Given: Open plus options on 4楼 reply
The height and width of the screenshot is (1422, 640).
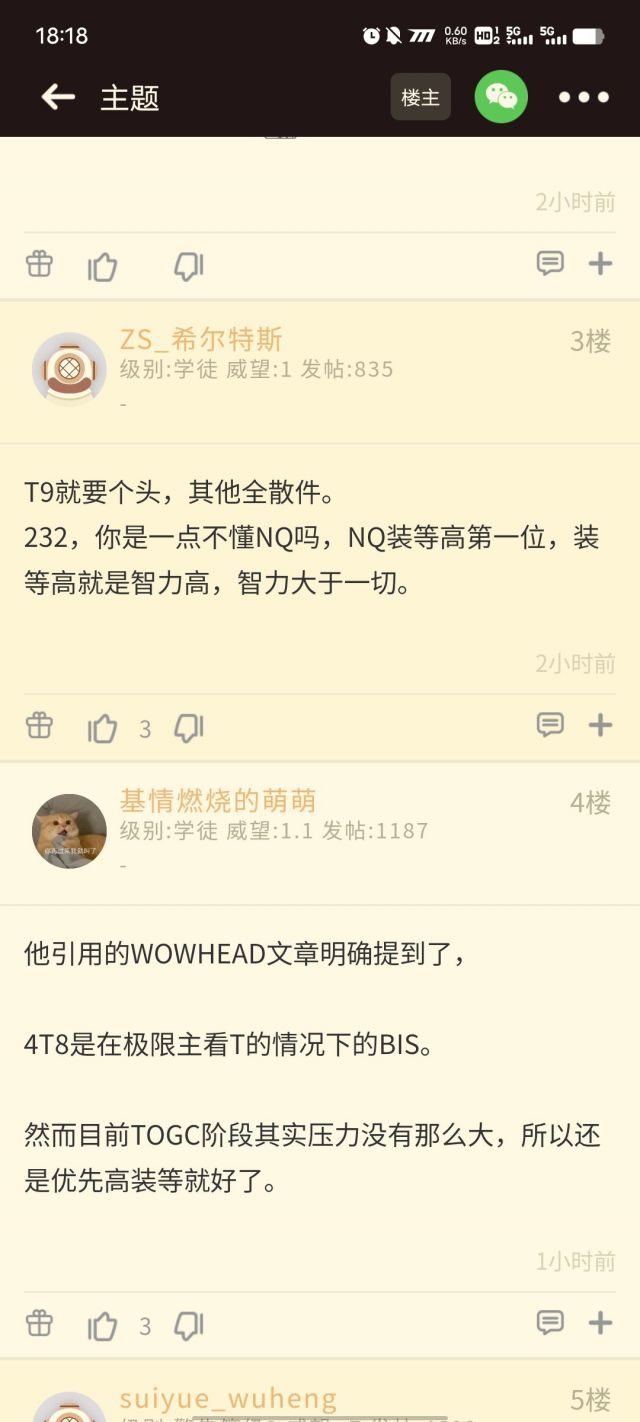Looking at the screenshot, I should tap(600, 1323).
